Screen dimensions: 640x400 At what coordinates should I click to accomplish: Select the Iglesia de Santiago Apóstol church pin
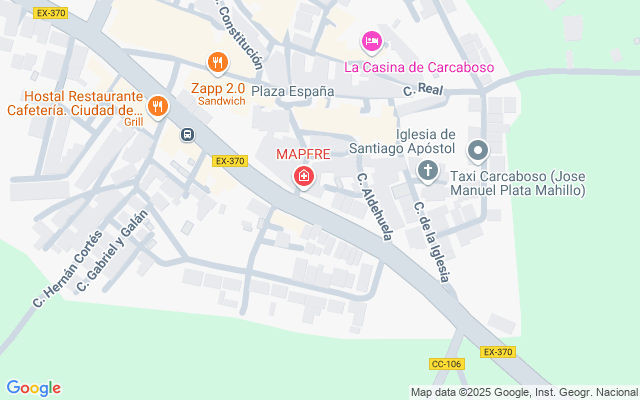pyautogui.click(x=428, y=170)
